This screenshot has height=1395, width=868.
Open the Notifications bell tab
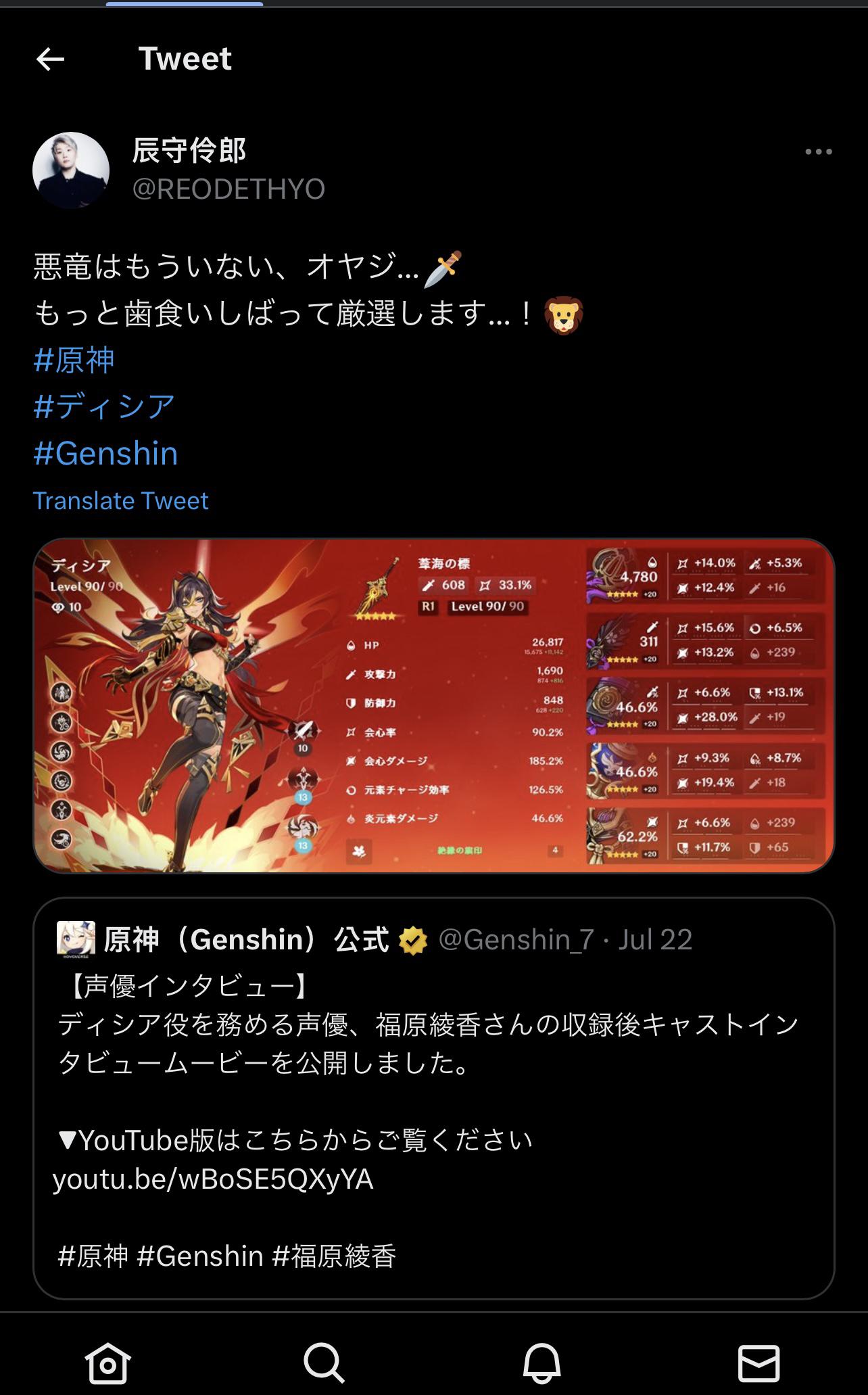point(541,1363)
